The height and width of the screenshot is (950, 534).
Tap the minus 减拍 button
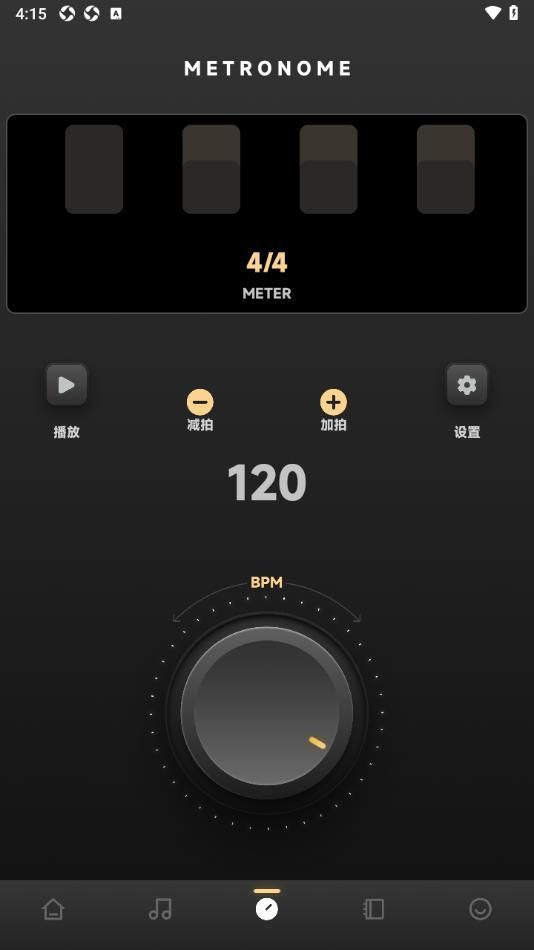200,402
